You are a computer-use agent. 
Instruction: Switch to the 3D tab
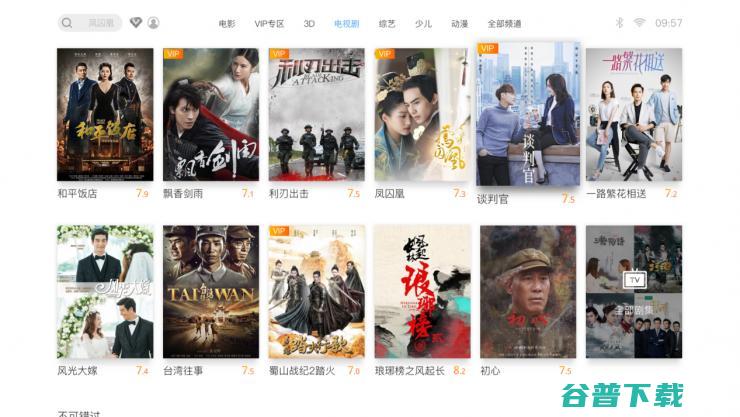(x=309, y=23)
